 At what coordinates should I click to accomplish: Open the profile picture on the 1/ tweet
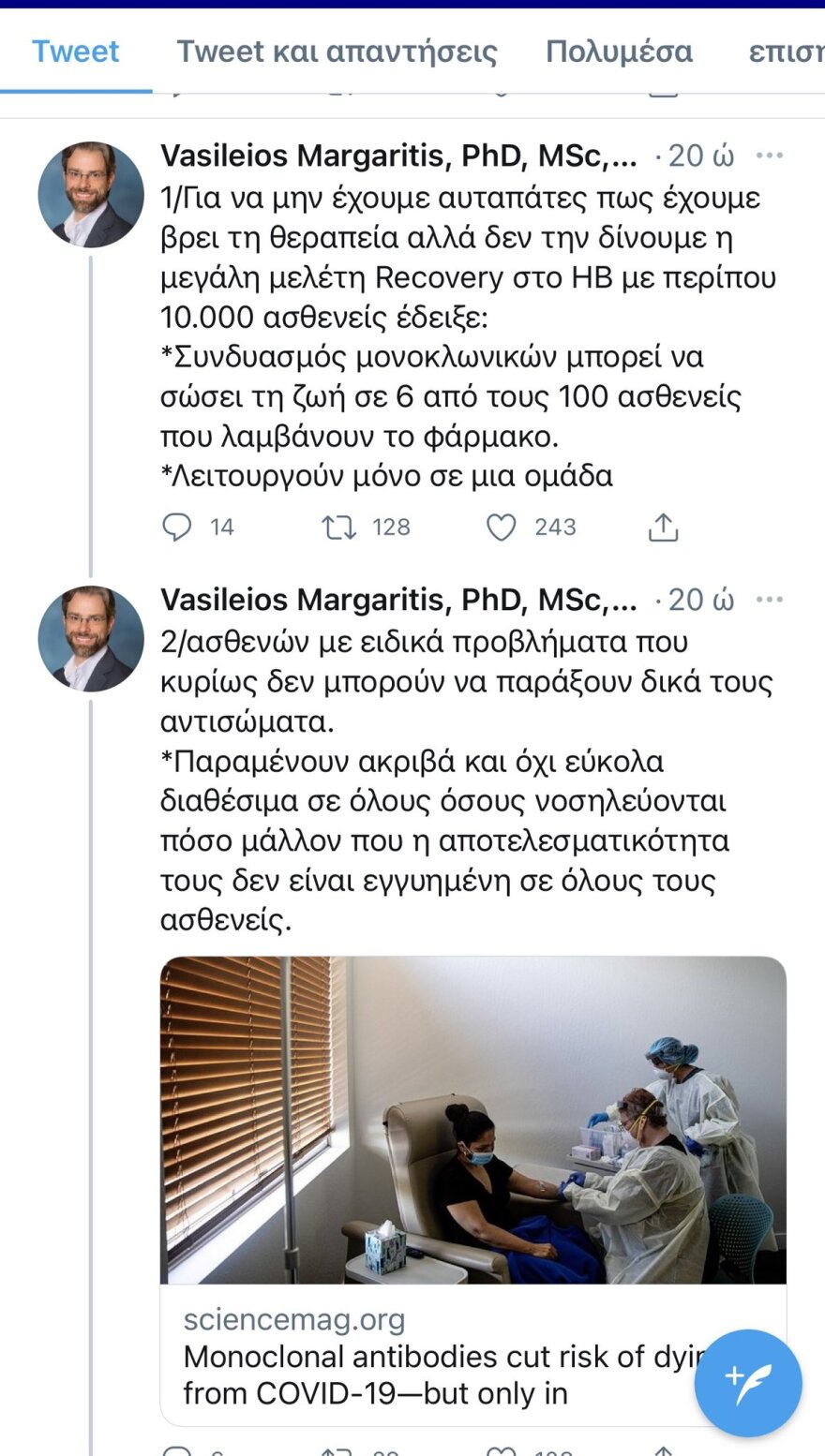(x=91, y=195)
